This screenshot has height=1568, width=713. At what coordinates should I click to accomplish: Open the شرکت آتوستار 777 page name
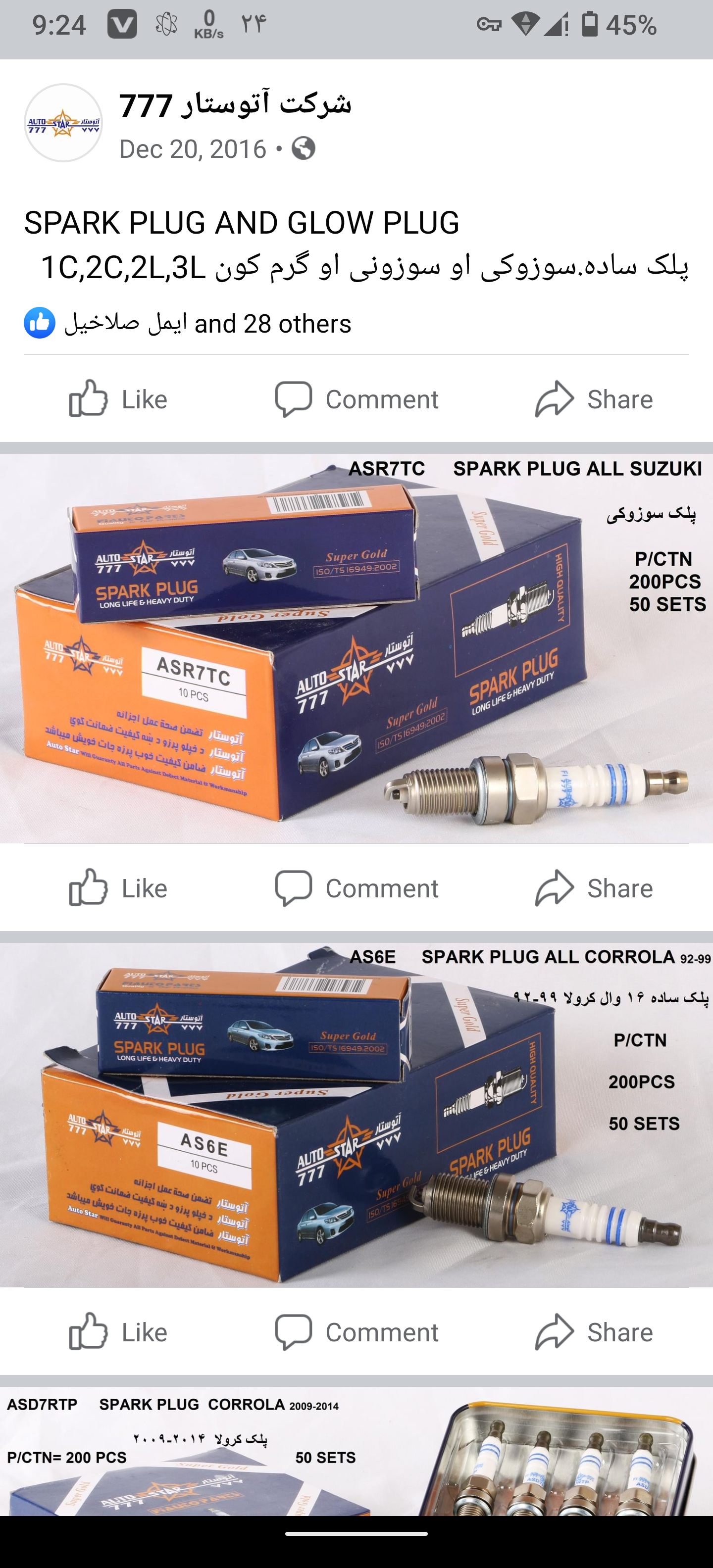pos(235,104)
